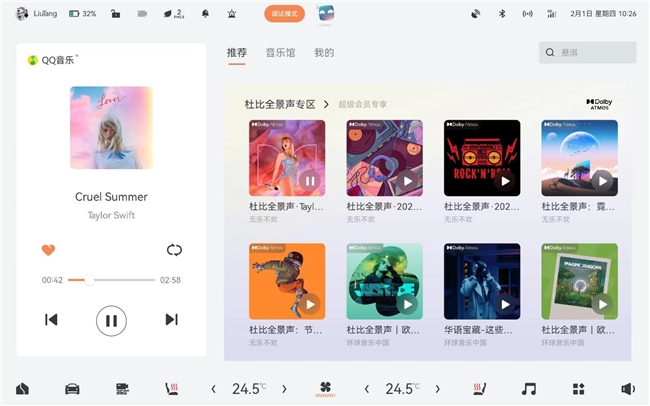Open the fan climate control
The image size is (650, 406).
pyautogui.click(x=323, y=389)
